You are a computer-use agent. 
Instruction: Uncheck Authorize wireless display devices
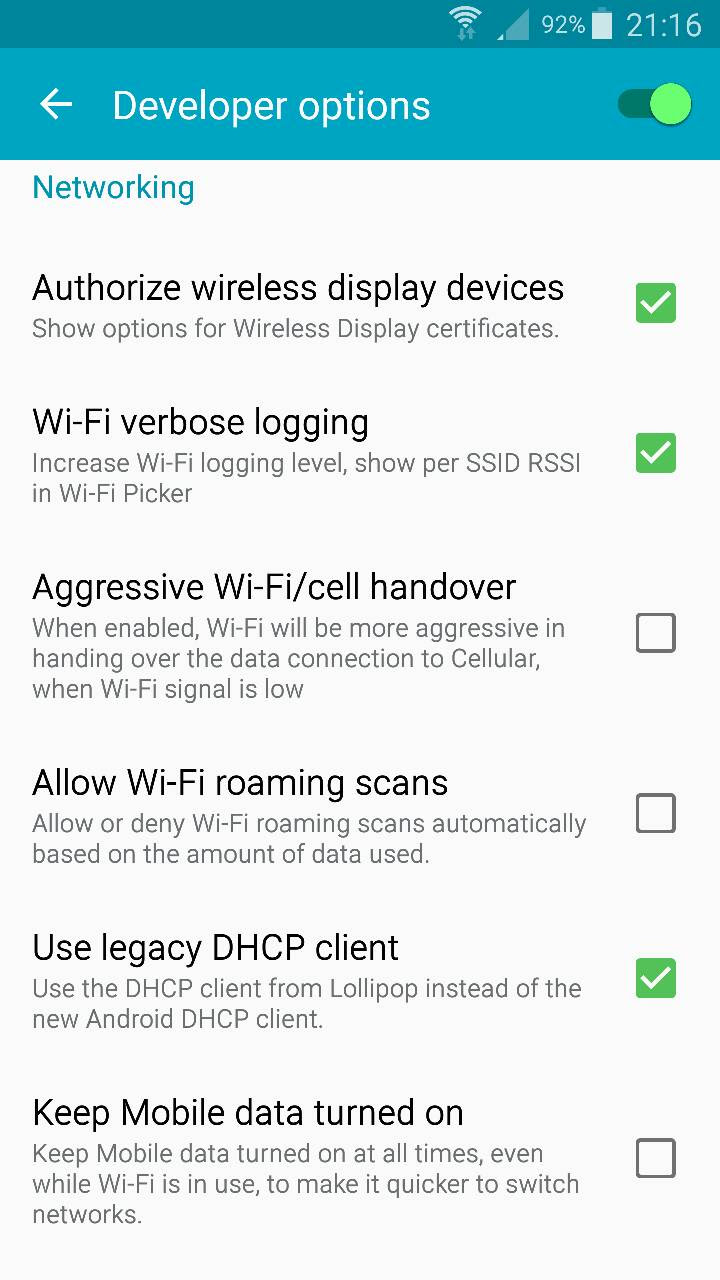[656, 303]
